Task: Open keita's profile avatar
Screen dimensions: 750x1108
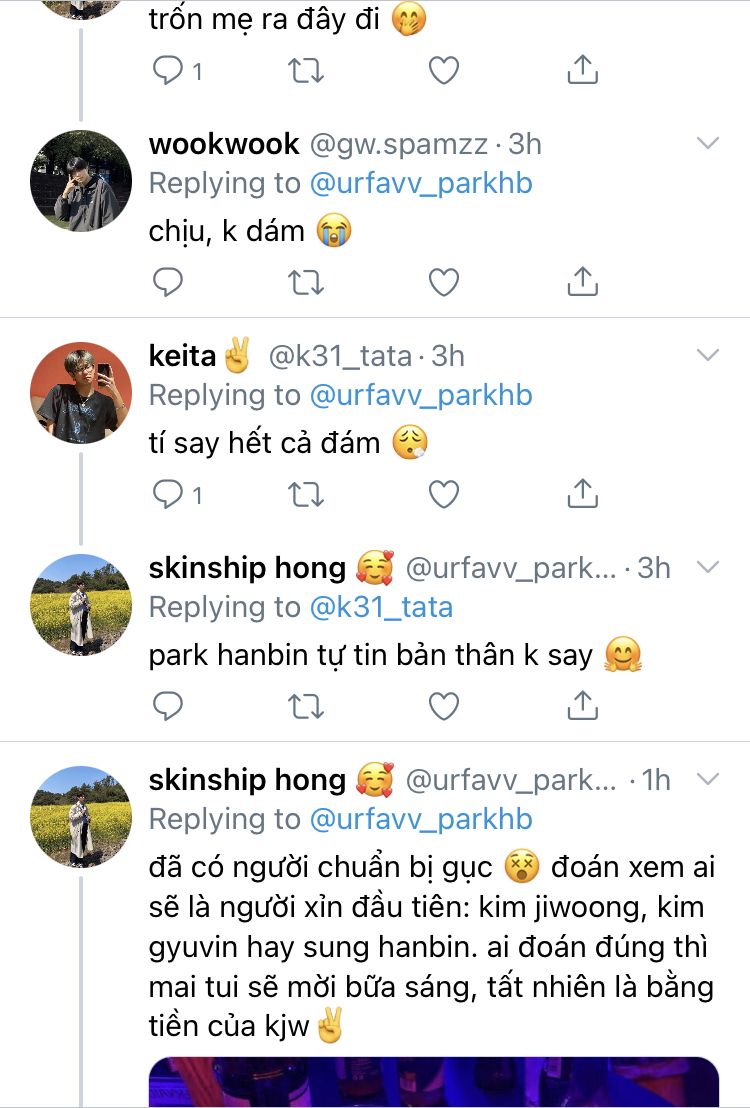Action: point(81,393)
